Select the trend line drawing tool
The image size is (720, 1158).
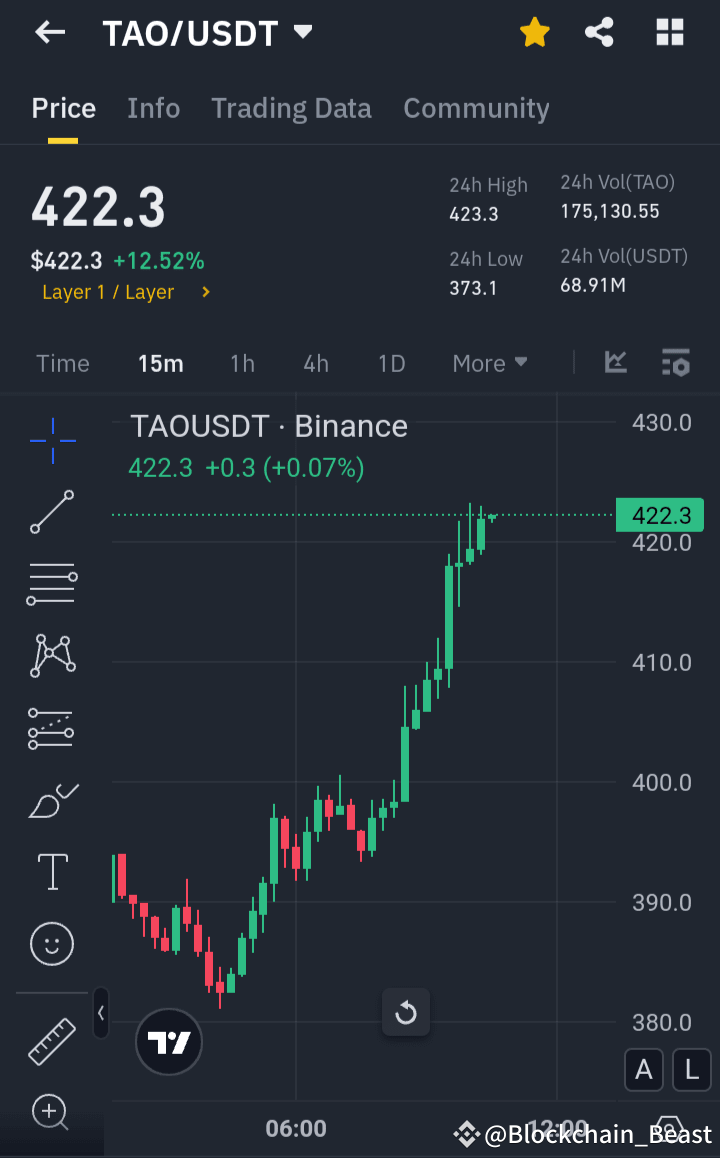51,512
